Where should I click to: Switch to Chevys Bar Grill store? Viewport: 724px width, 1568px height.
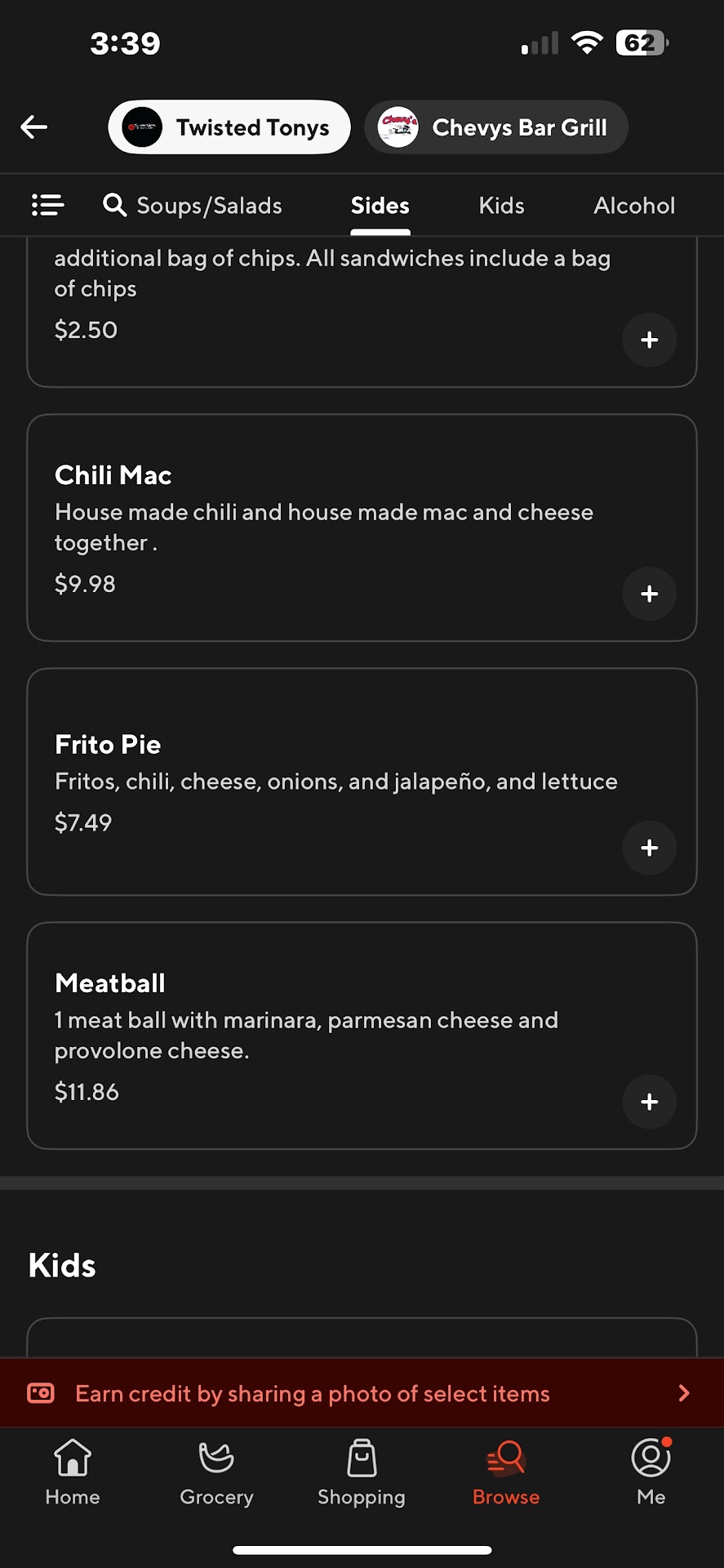pyautogui.click(x=496, y=127)
